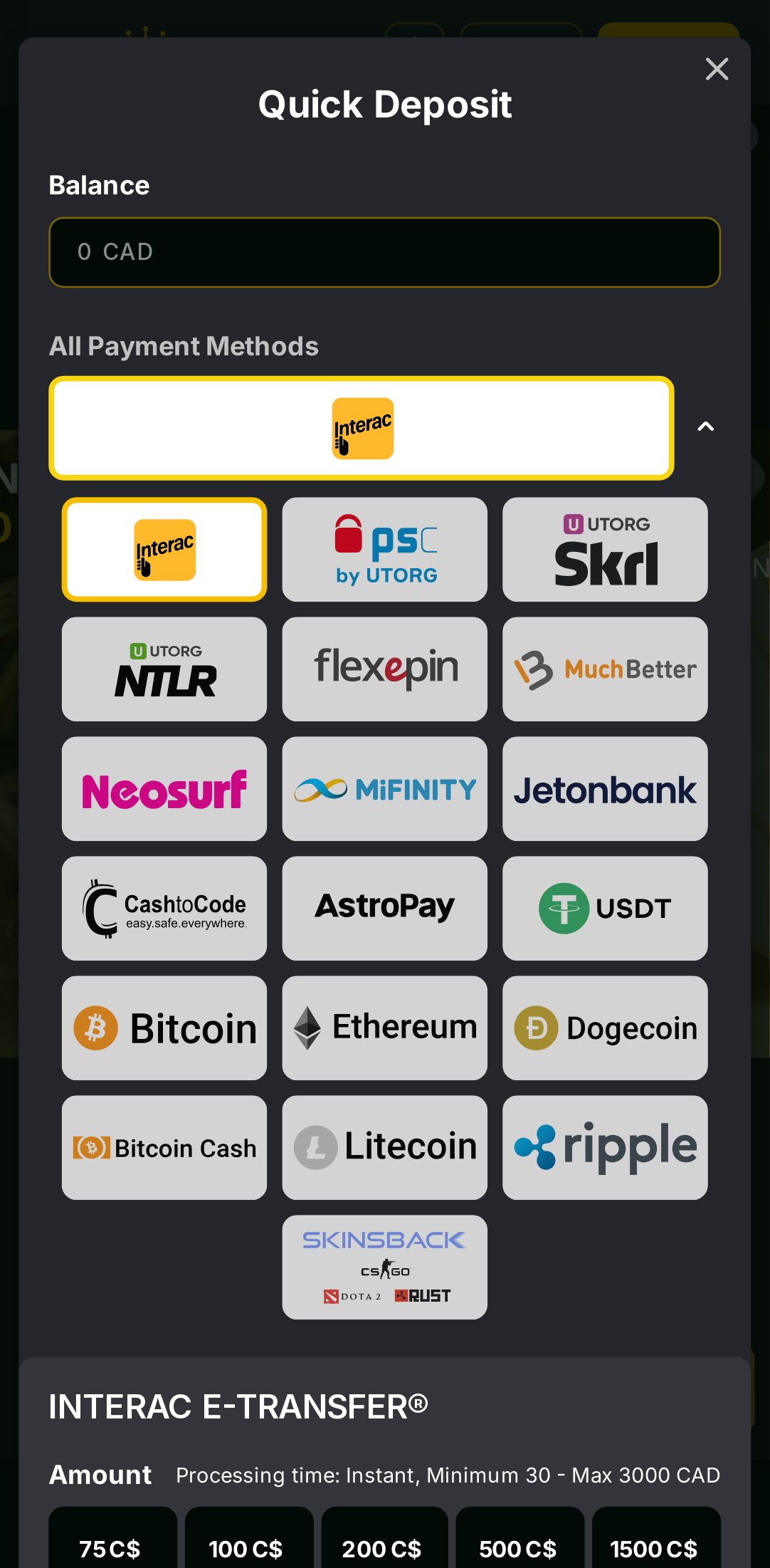
Task: Select the PSC by UTORG payment method
Action: pos(384,549)
